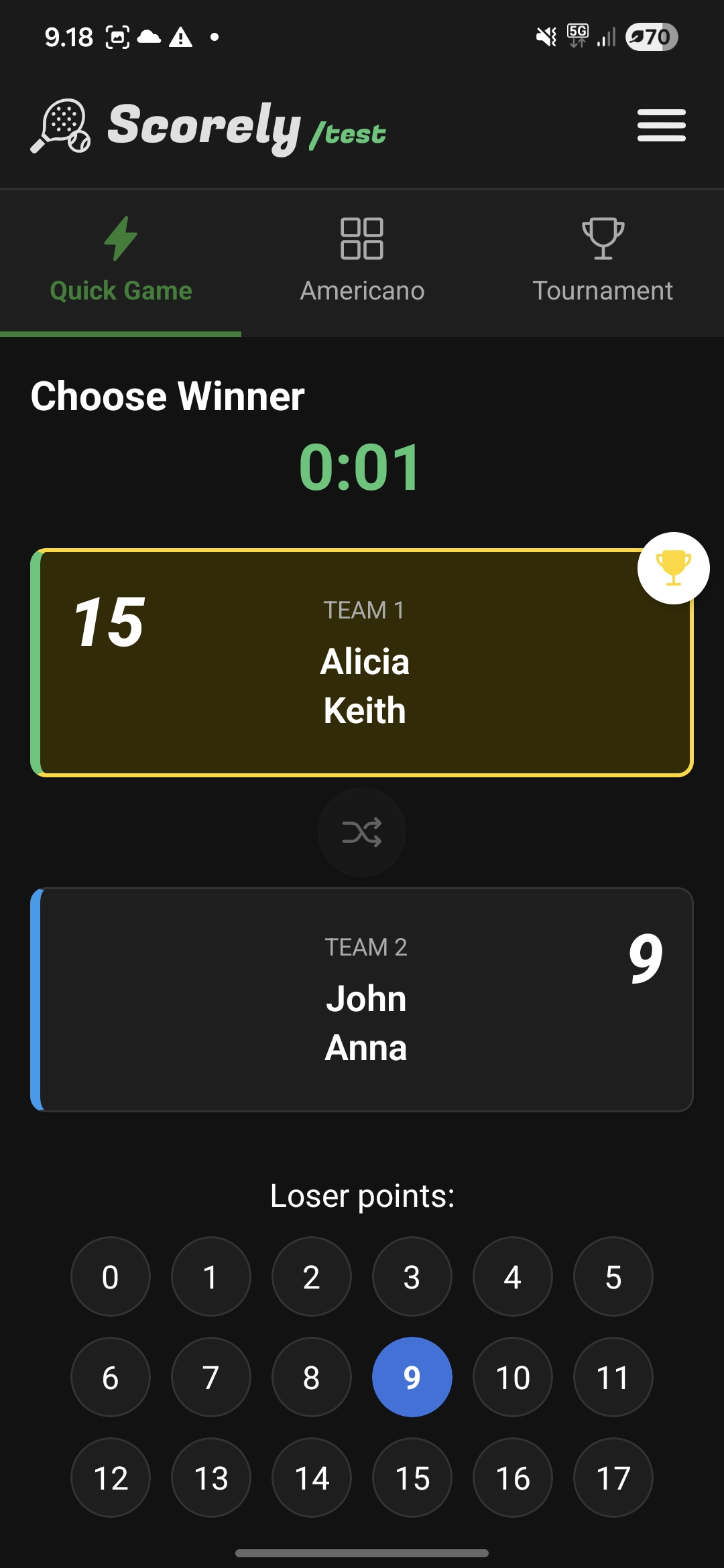Set loser points to 3
Viewport: 724px width, 1568px height.
click(x=412, y=1277)
